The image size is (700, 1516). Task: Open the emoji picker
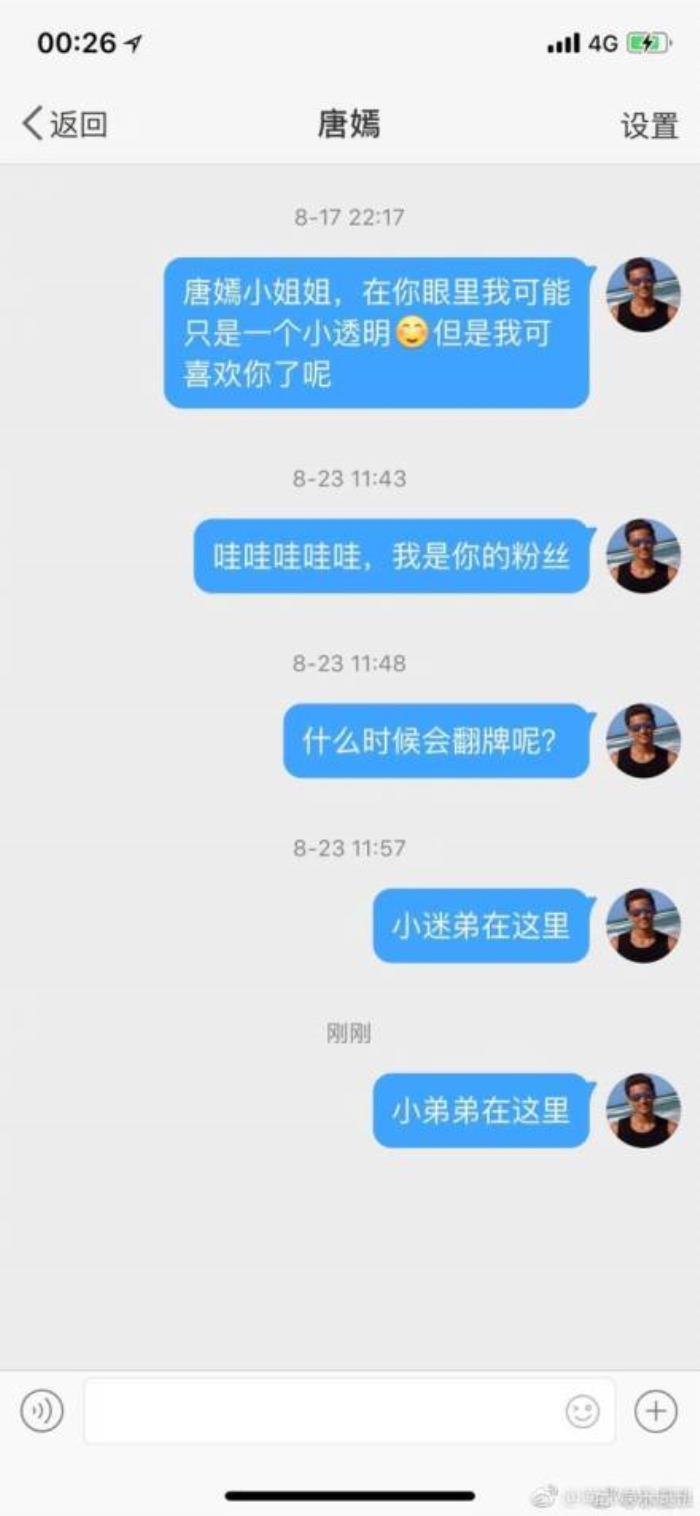coord(583,1411)
